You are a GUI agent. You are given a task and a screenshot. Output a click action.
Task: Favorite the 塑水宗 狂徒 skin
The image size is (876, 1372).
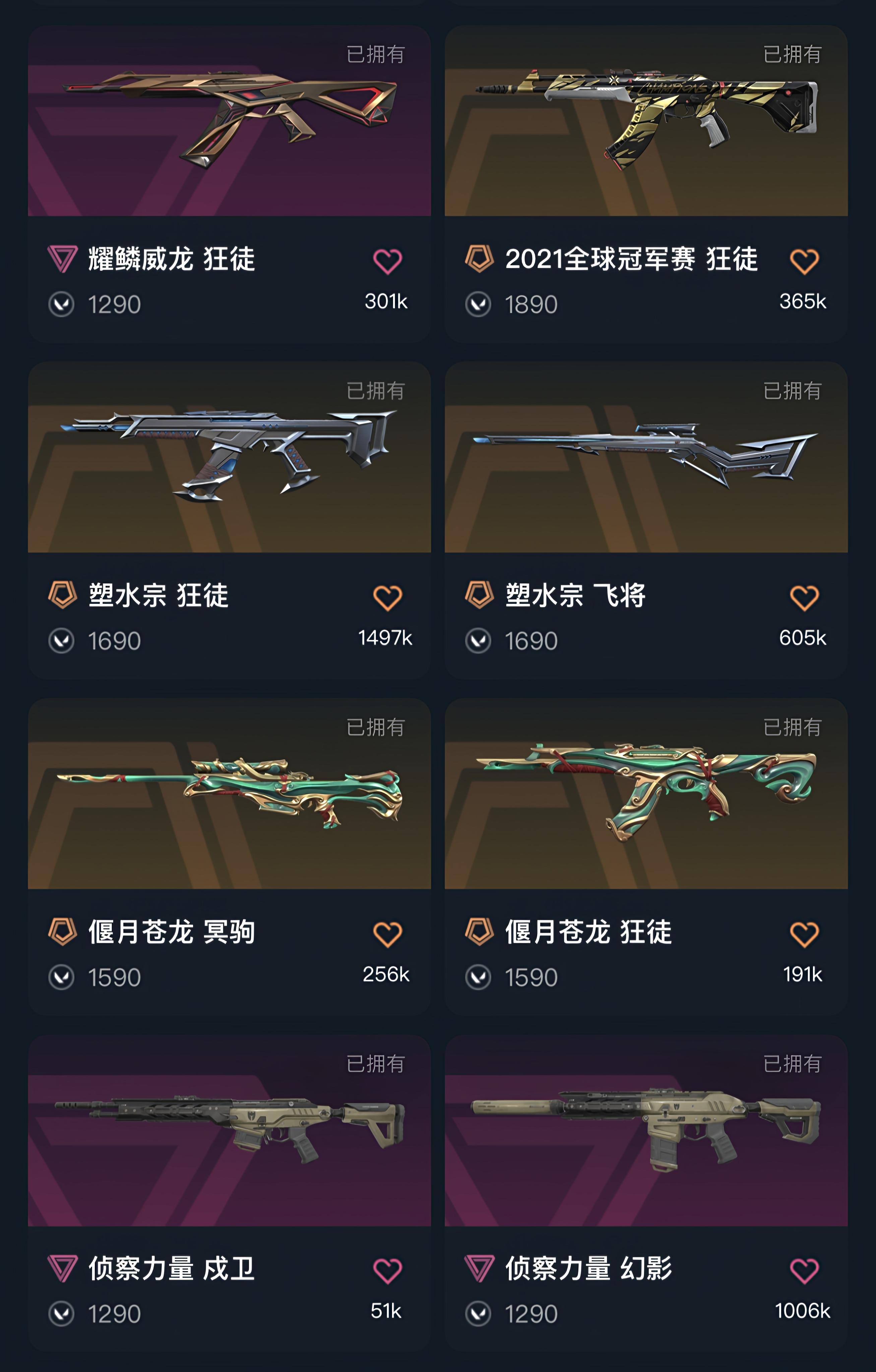pos(387,598)
